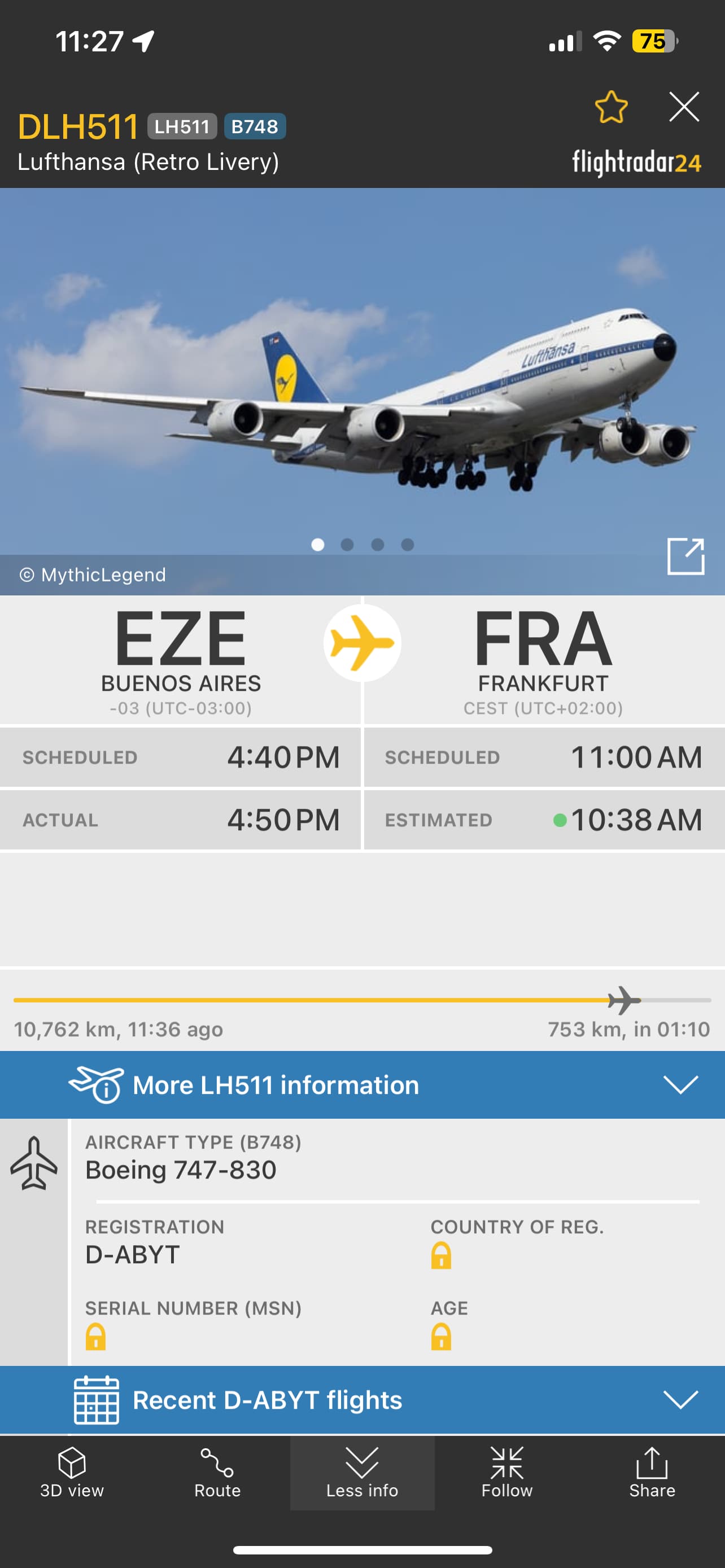Show the flight Route

point(217,1473)
